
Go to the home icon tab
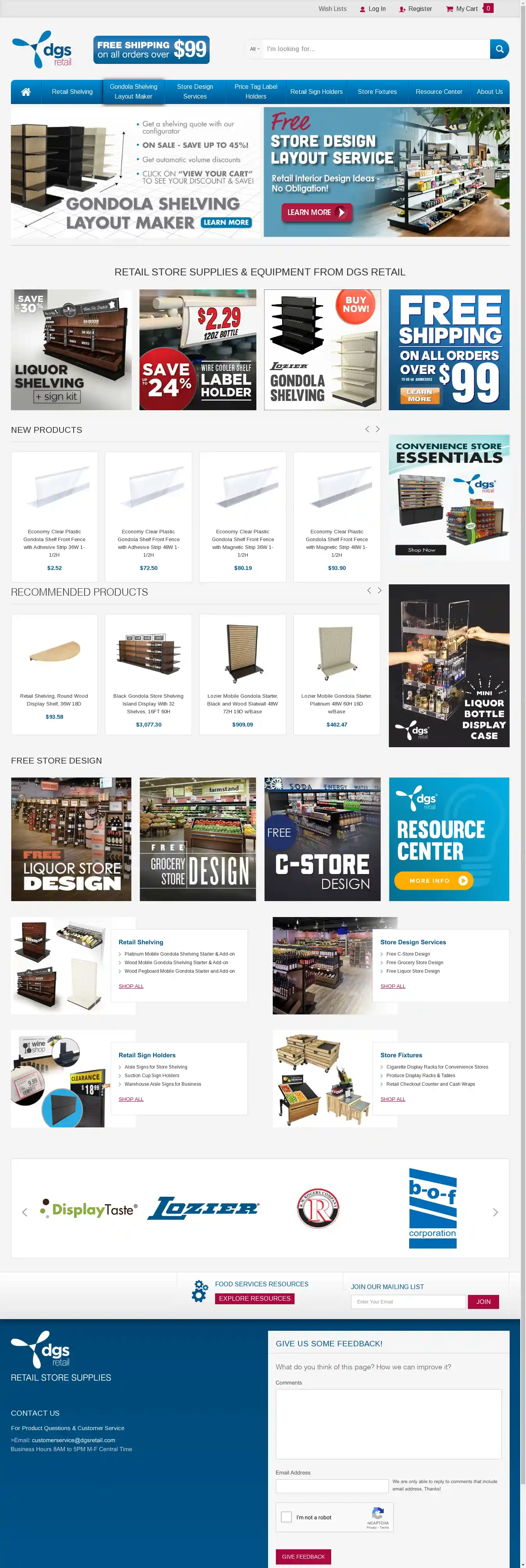(x=26, y=92)
